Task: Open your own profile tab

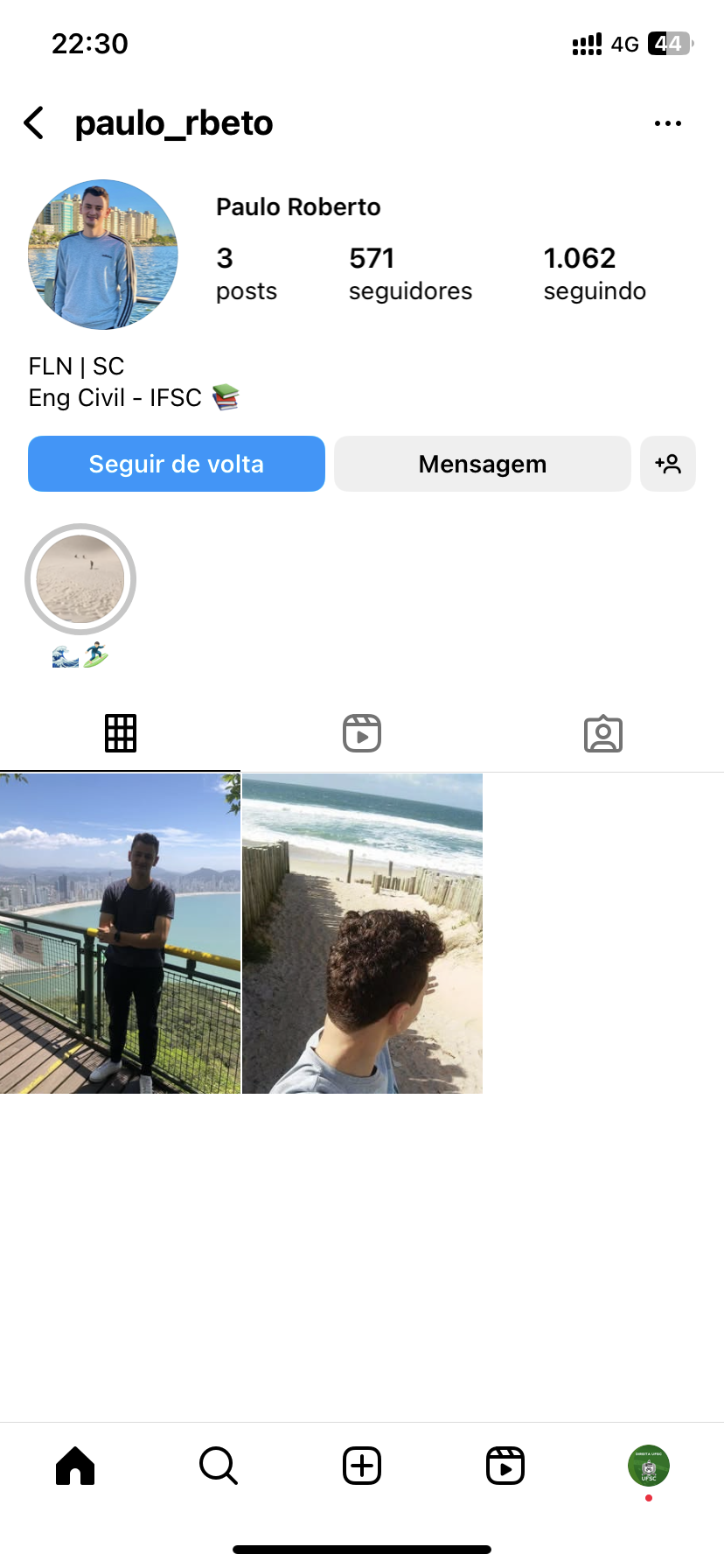Action: pyautogui.click(x=649, y=1466)
